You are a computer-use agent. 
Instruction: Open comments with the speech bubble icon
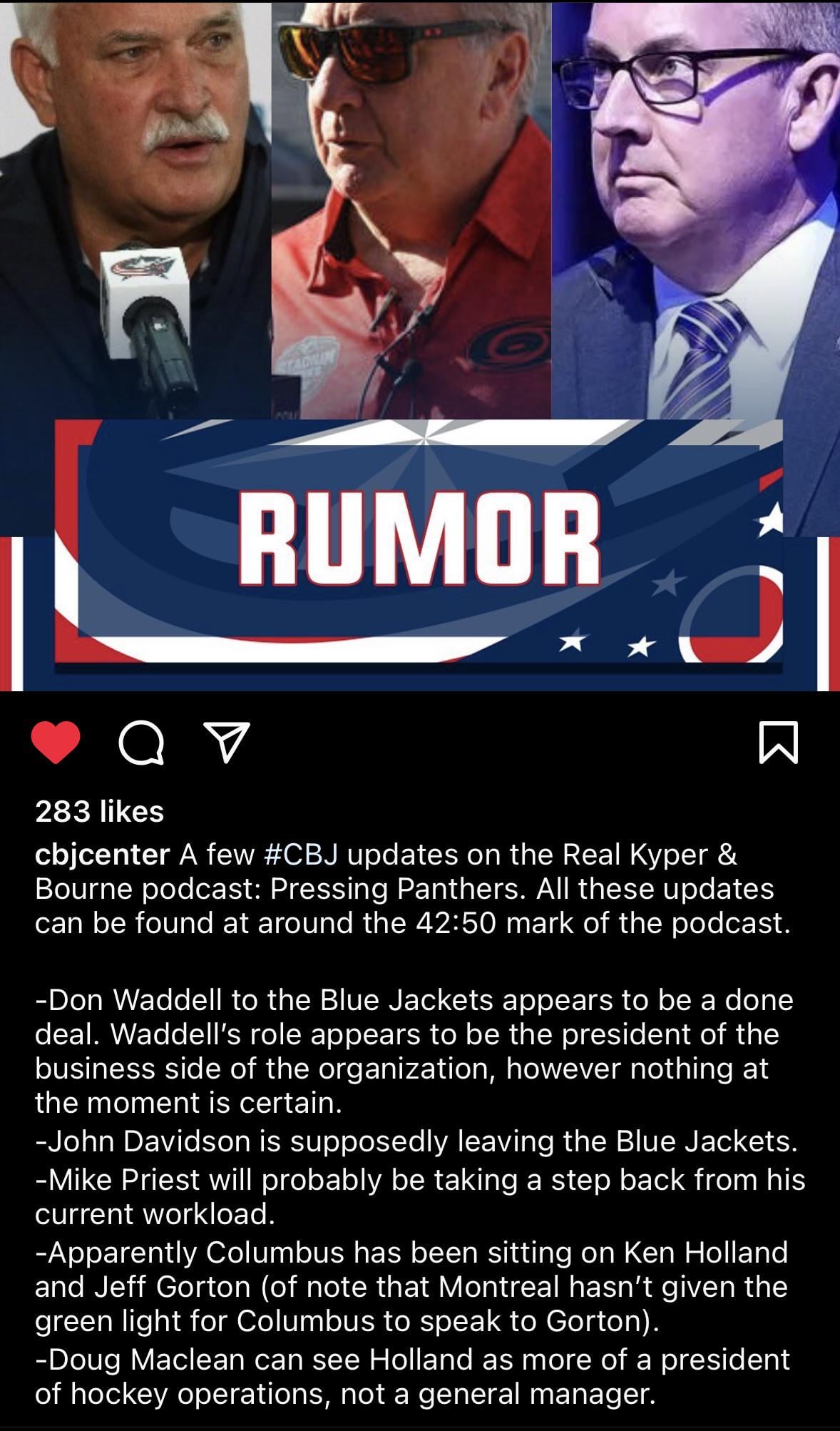(x=140, y=743)
